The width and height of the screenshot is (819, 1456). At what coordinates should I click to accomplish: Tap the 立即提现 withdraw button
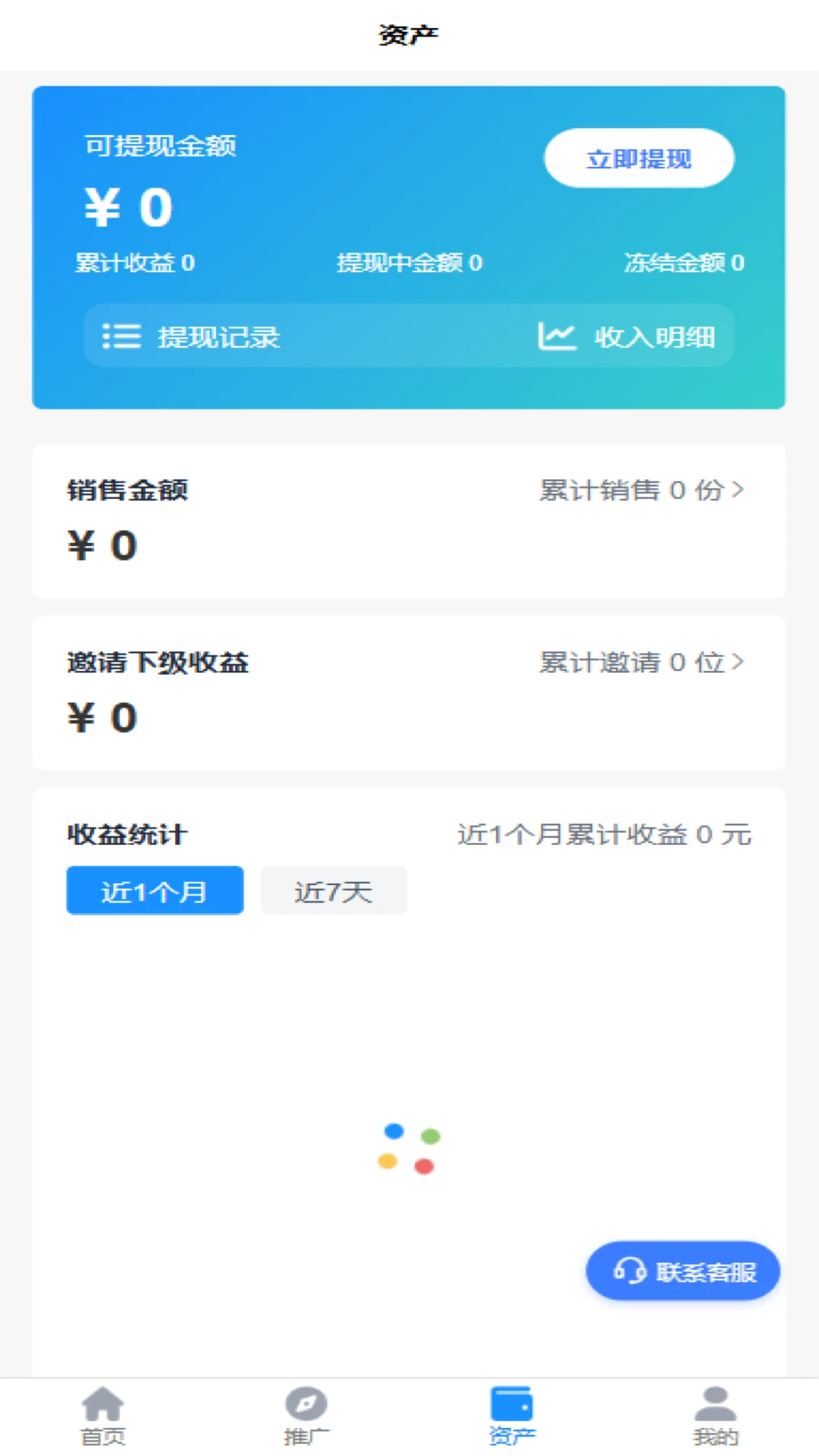pyautogui.click(x=639, y=158)
